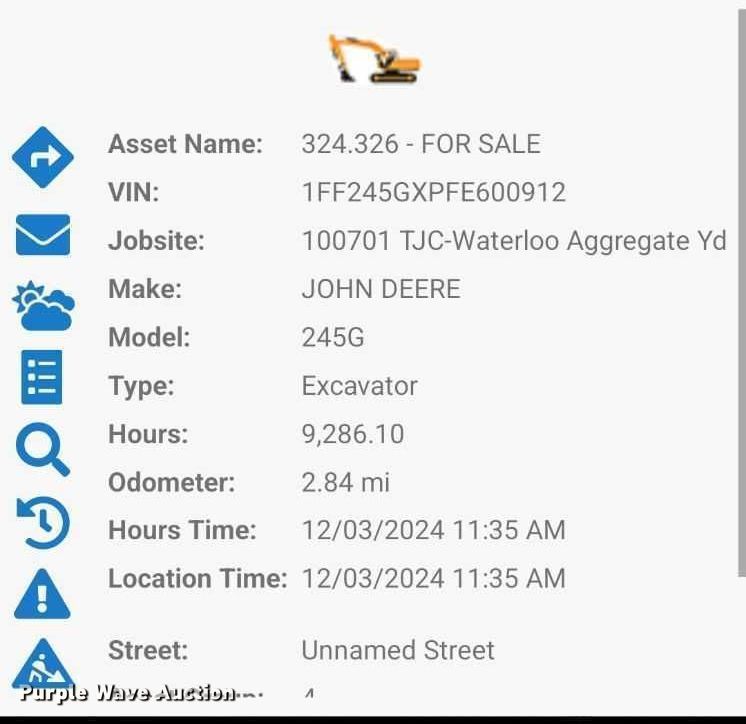Open directions to the asset
This screenshot has height=724, width=746.
coord(42,158)
